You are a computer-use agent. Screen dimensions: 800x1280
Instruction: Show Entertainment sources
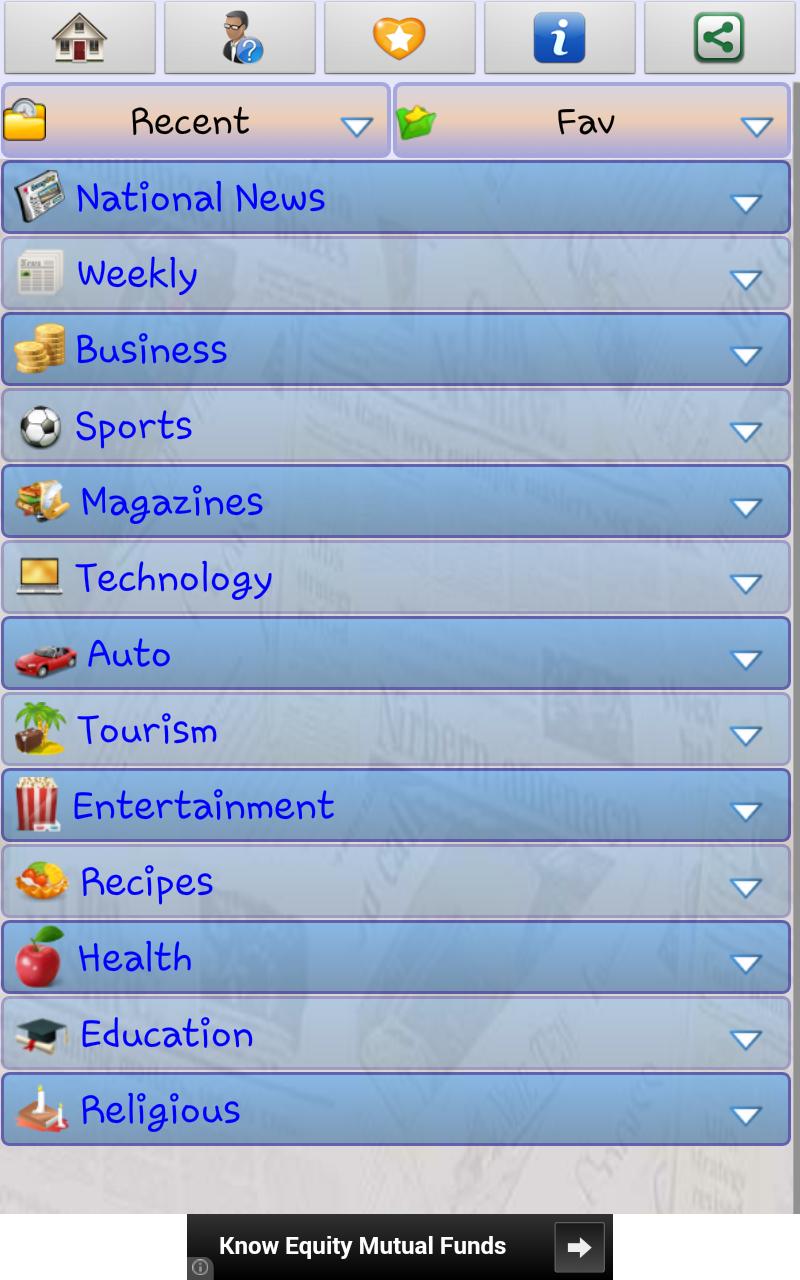(x=396, y=806)
